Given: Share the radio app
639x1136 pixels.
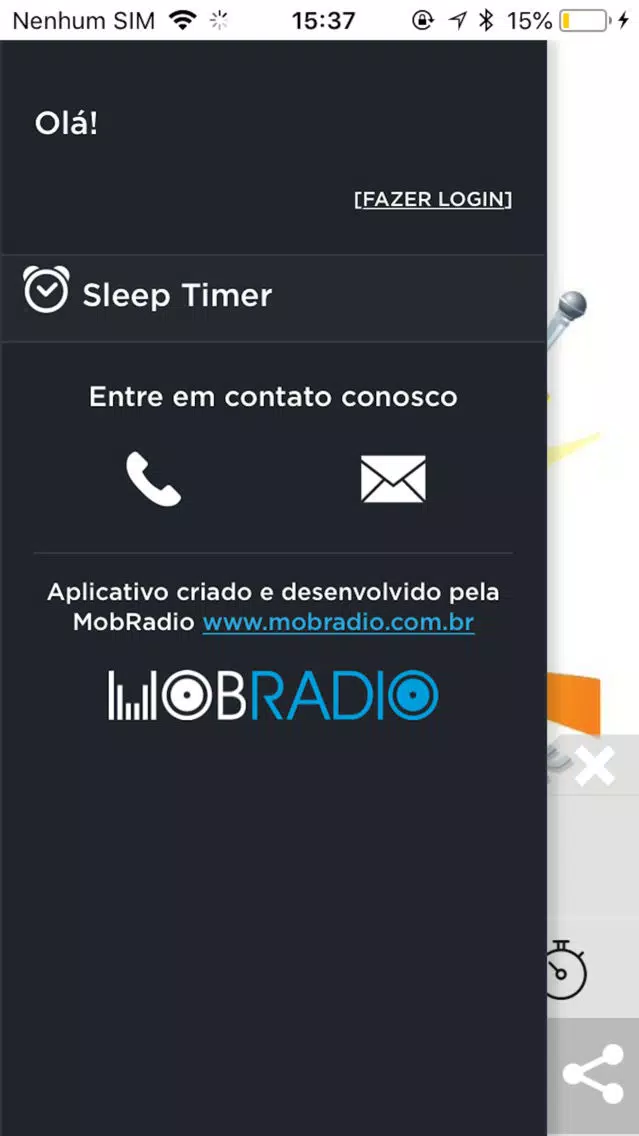Looking at the screenshot, I should tap(593, 1075).
